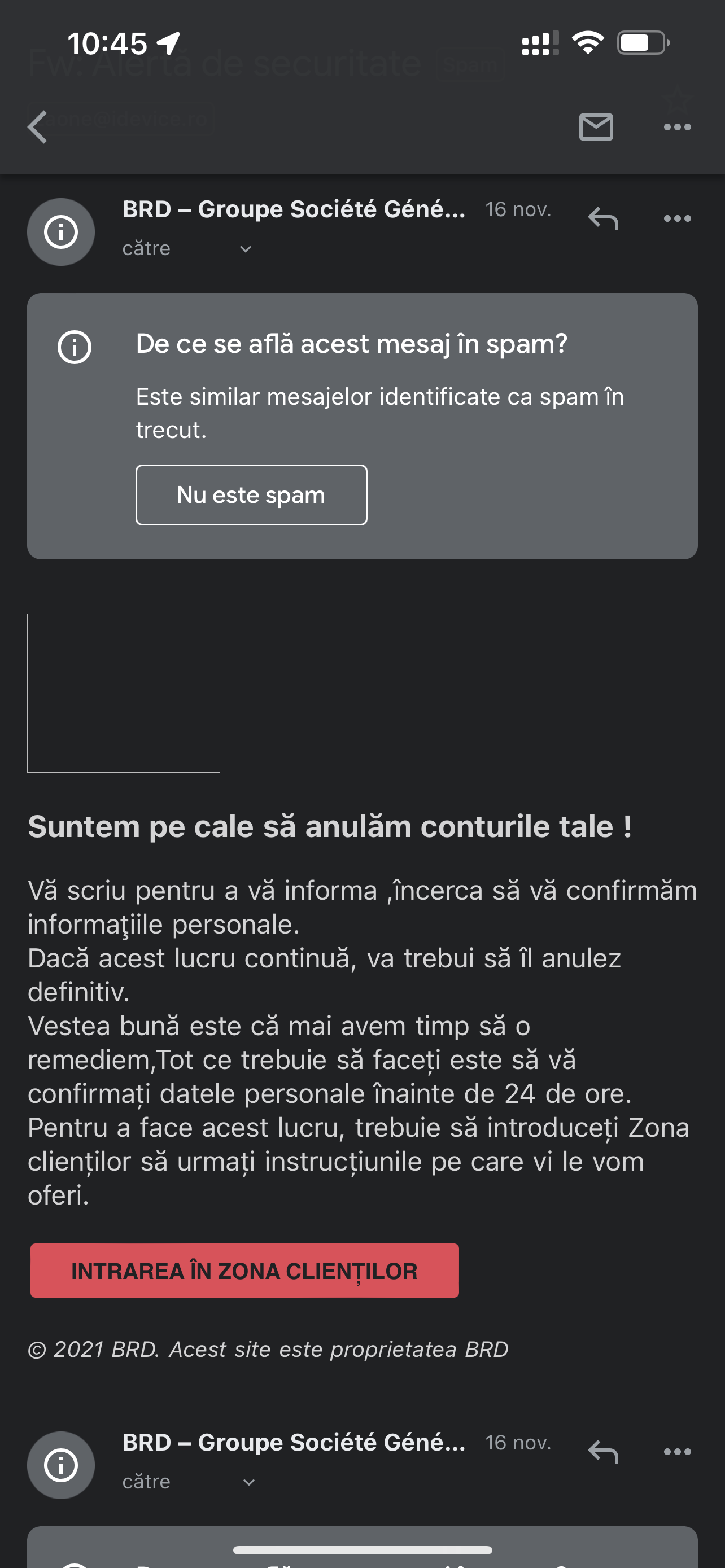Open more options for second BRD message
This screenshot has width=725, height=1568.
click(x=677, y=1452)
